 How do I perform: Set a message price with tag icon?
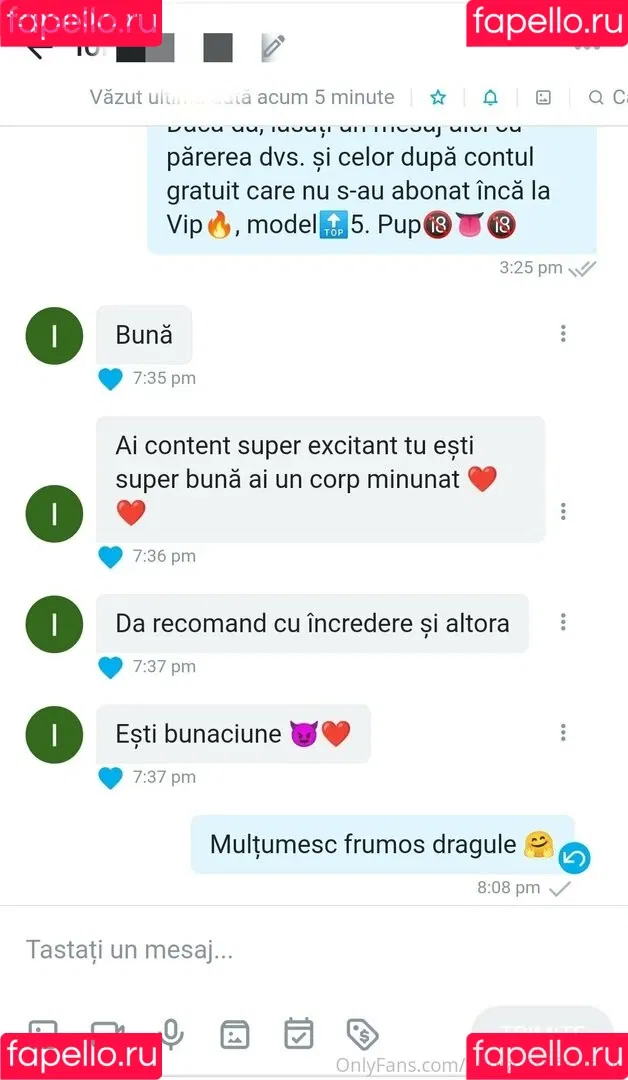point(361,1034)
